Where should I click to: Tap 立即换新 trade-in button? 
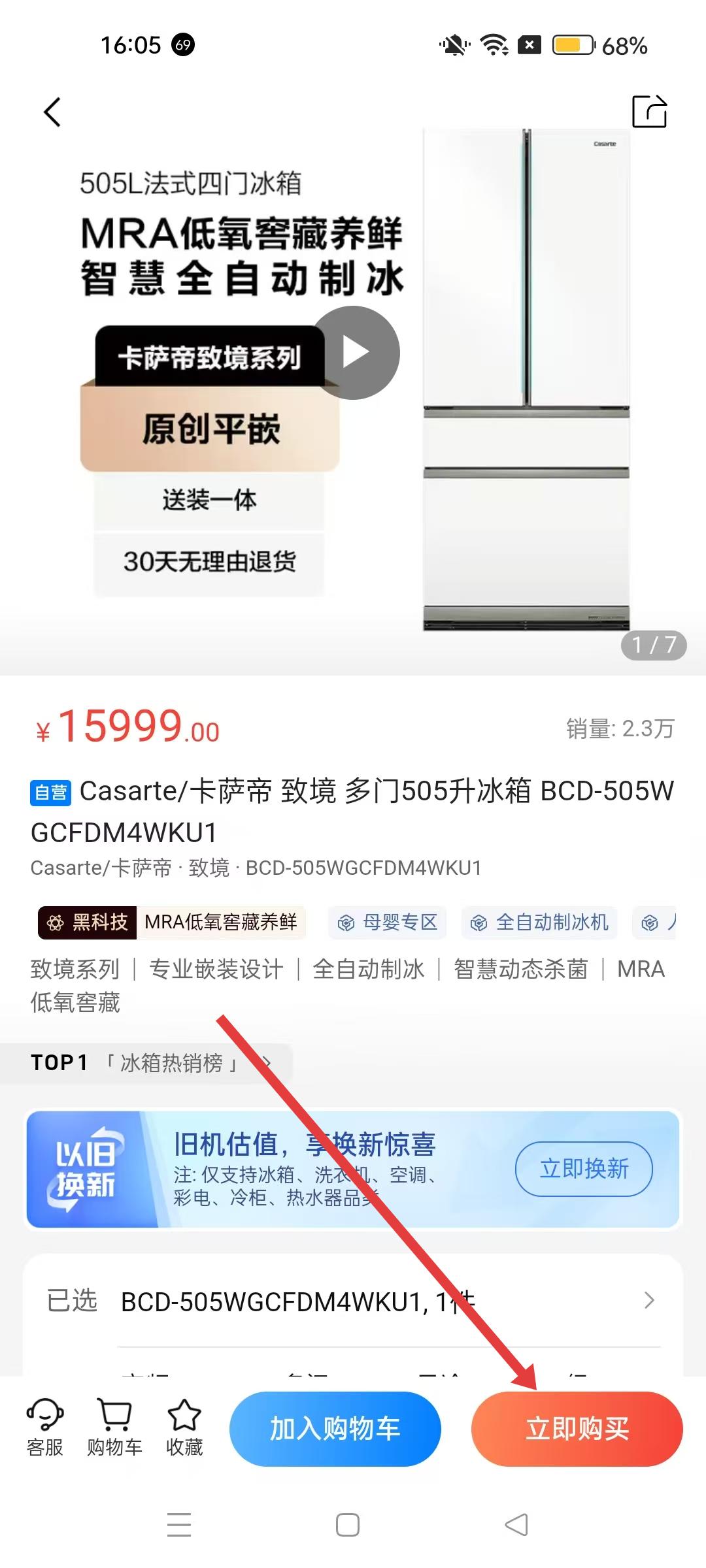pyautogui.click(x=584, y=1169)
